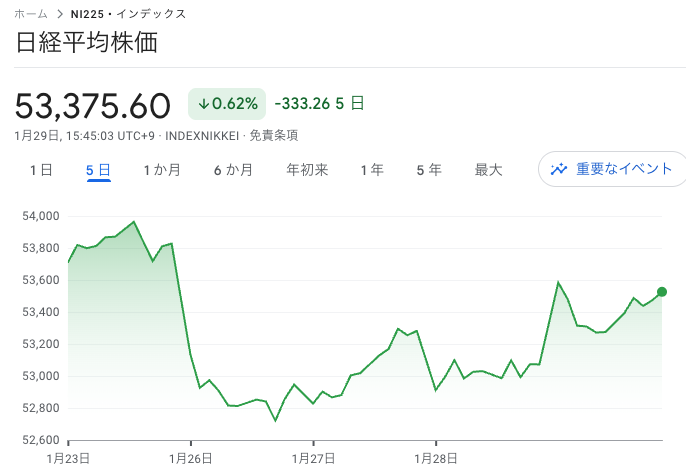Screen dimensions: 686x472
Task: Switch to the 5年 range
Action: (x=429, y=170)
